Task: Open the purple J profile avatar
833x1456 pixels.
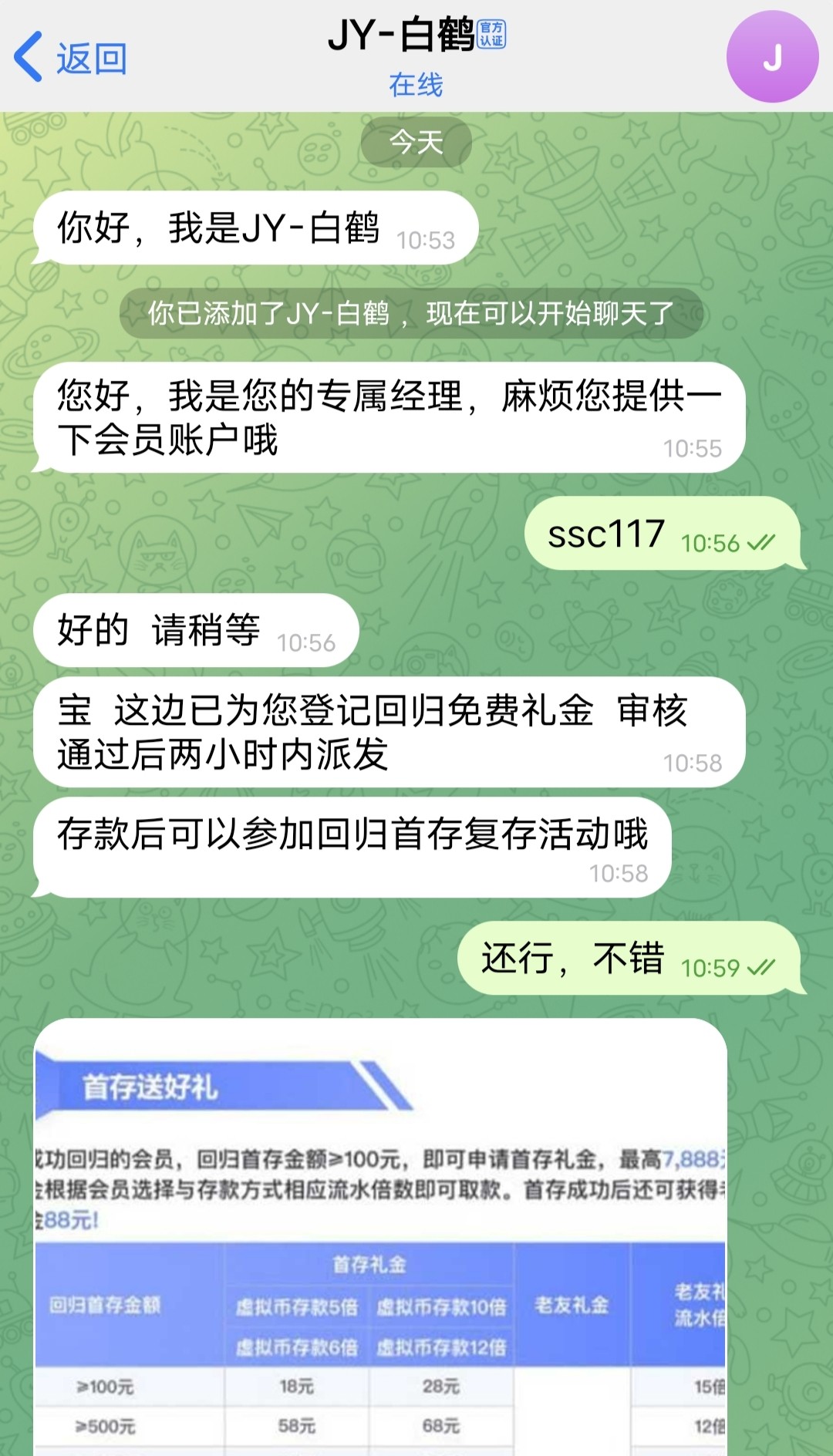Action: (x=771, y=57)
